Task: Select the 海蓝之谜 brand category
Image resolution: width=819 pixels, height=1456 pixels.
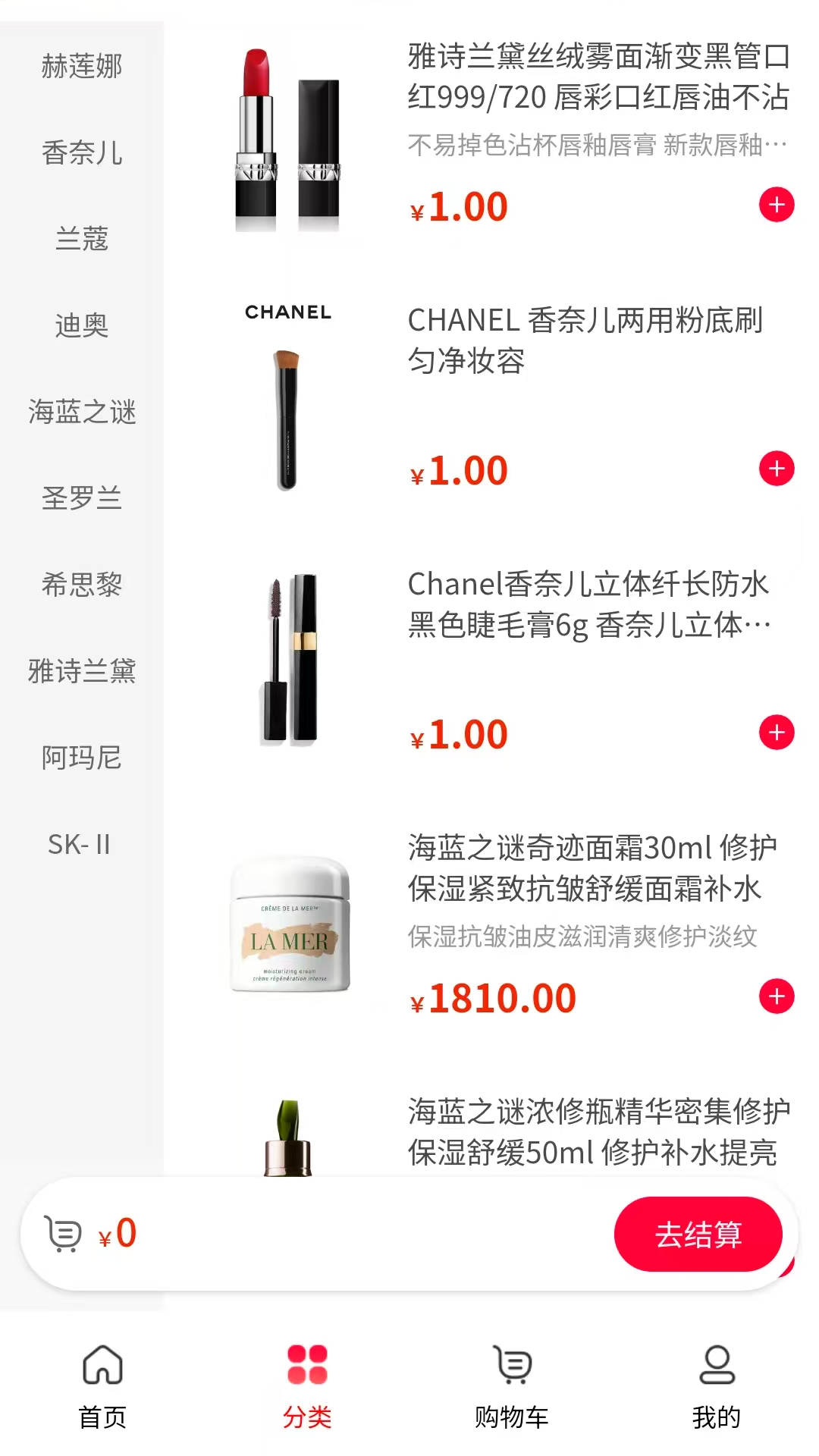Action: coord(81,413)
